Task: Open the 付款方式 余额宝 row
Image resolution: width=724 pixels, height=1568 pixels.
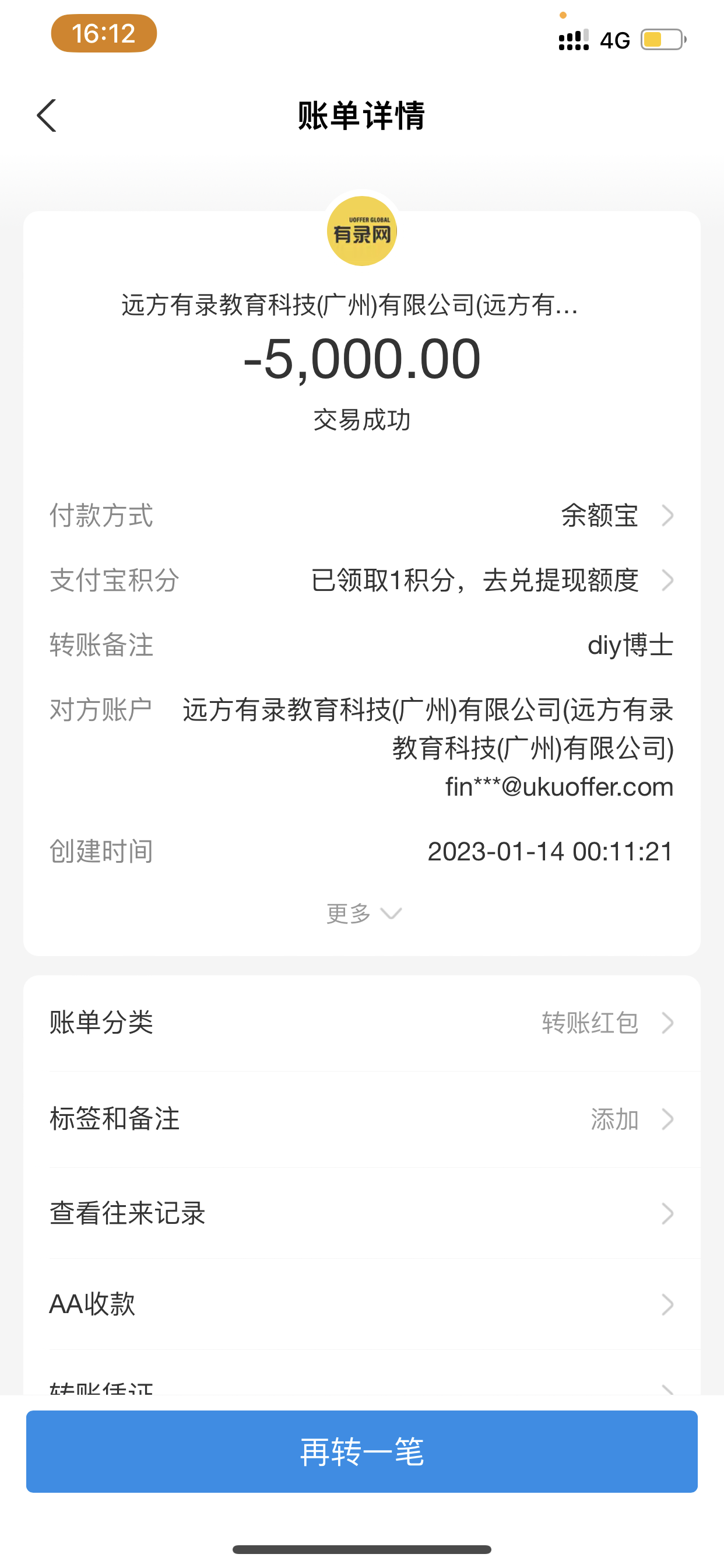Action: 614,516
